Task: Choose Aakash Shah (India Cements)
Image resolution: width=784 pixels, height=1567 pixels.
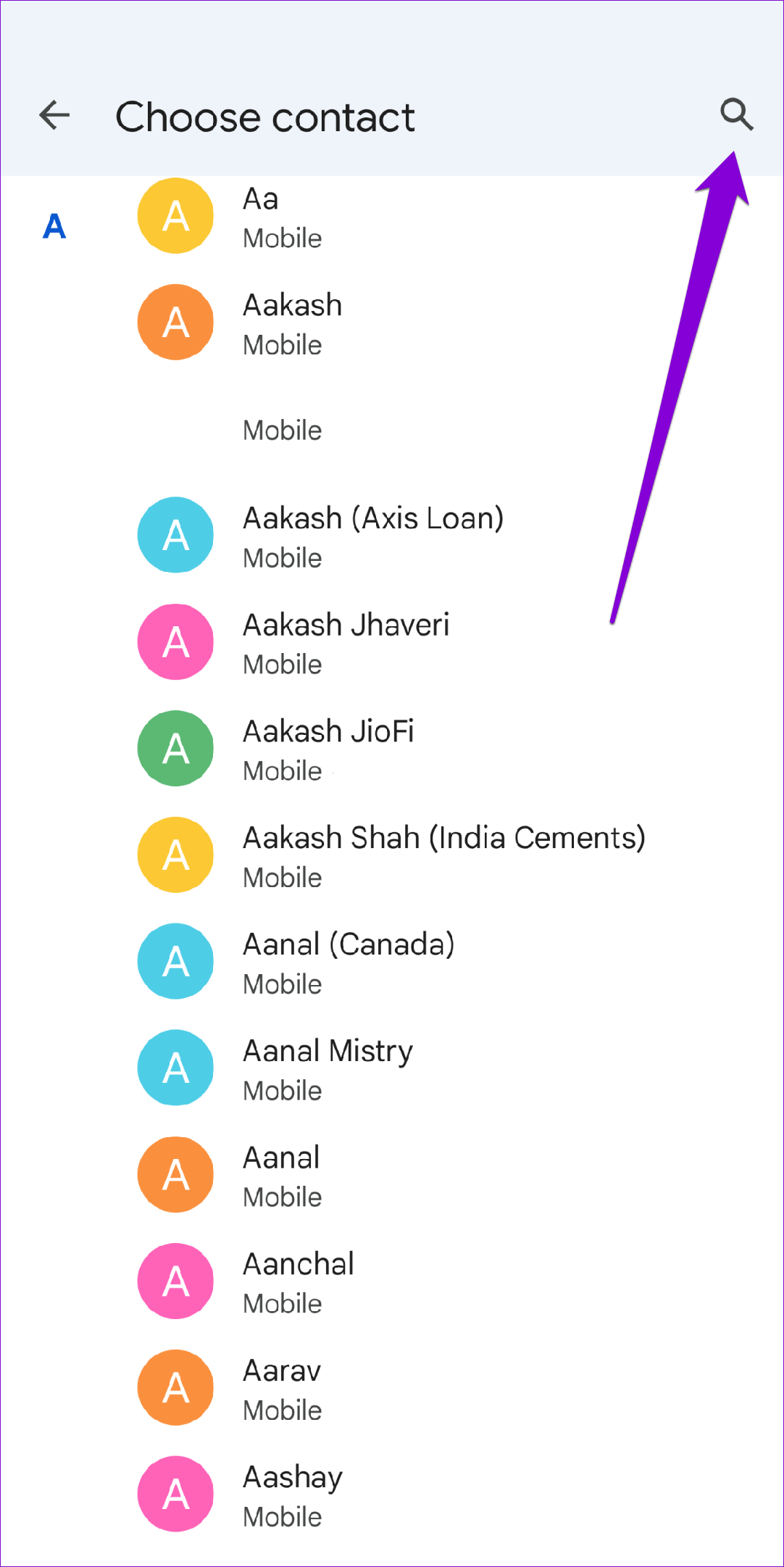Action: click(392, 855)
